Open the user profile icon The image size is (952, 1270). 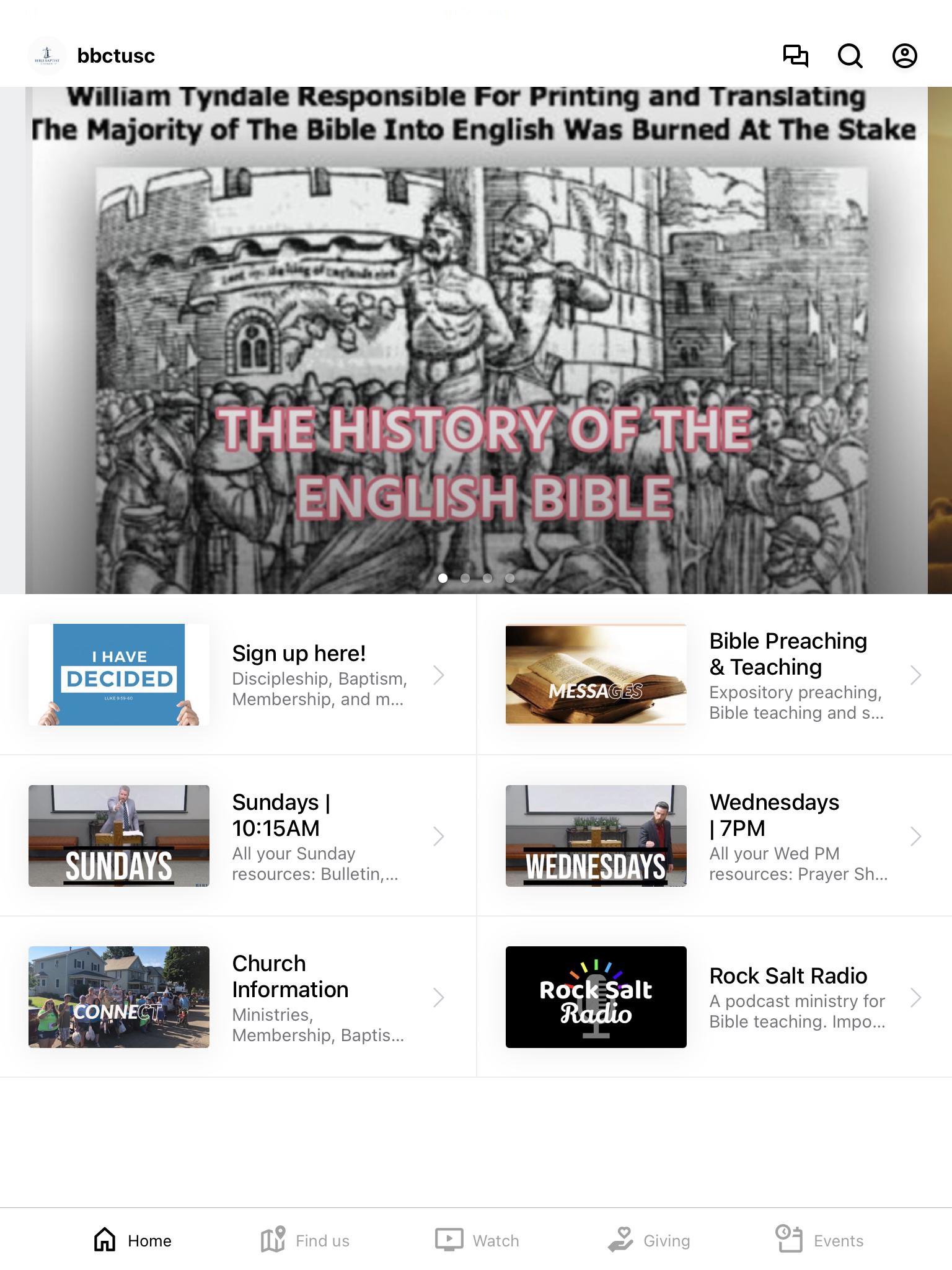point(904,56)
